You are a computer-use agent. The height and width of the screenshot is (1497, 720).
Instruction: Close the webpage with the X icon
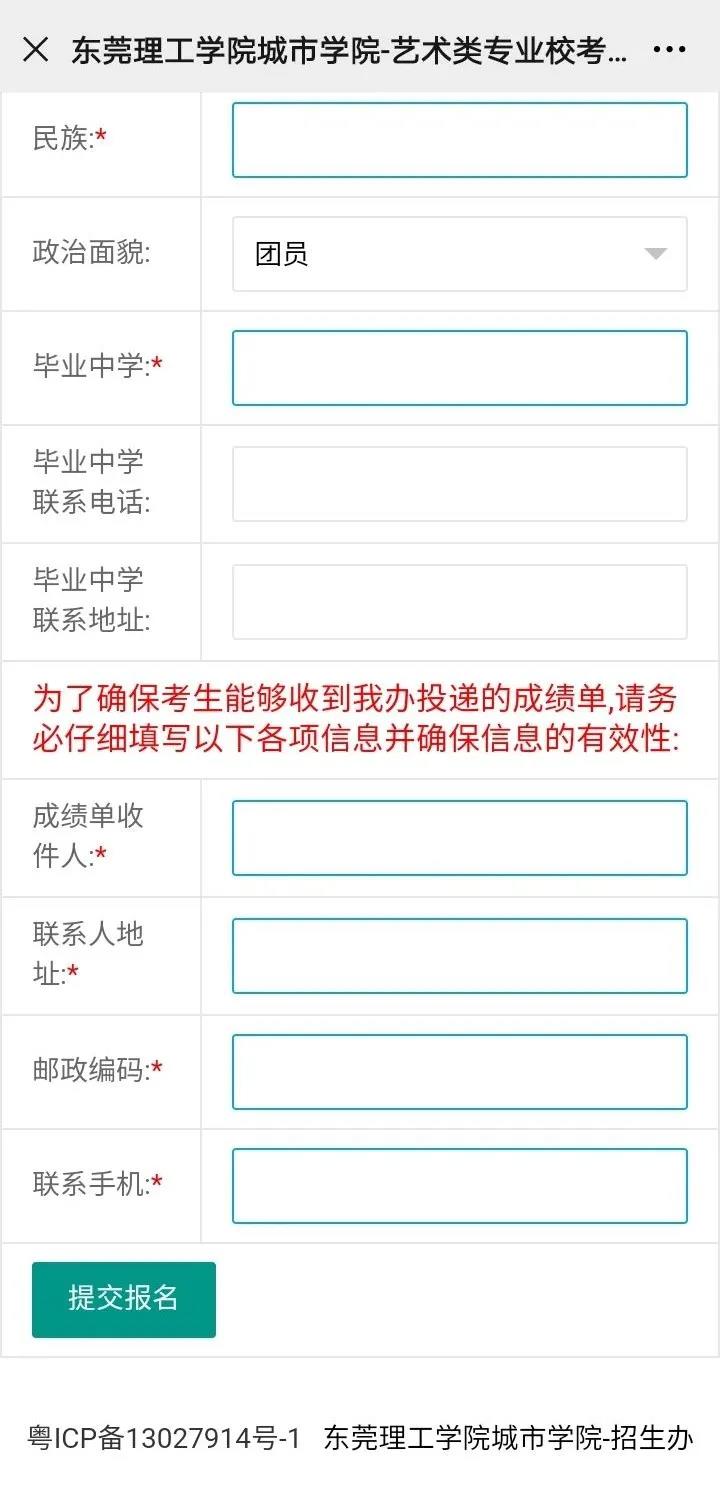[35, 49]
